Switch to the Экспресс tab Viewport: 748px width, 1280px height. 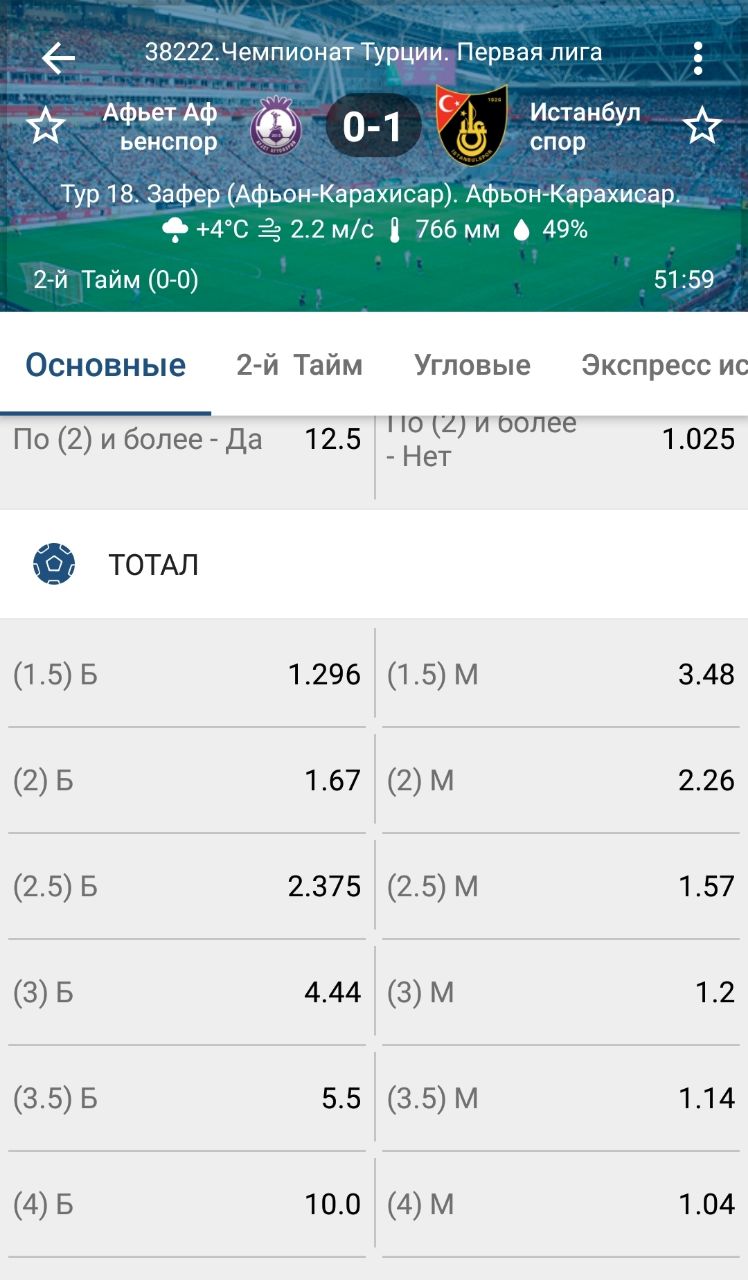664,365
